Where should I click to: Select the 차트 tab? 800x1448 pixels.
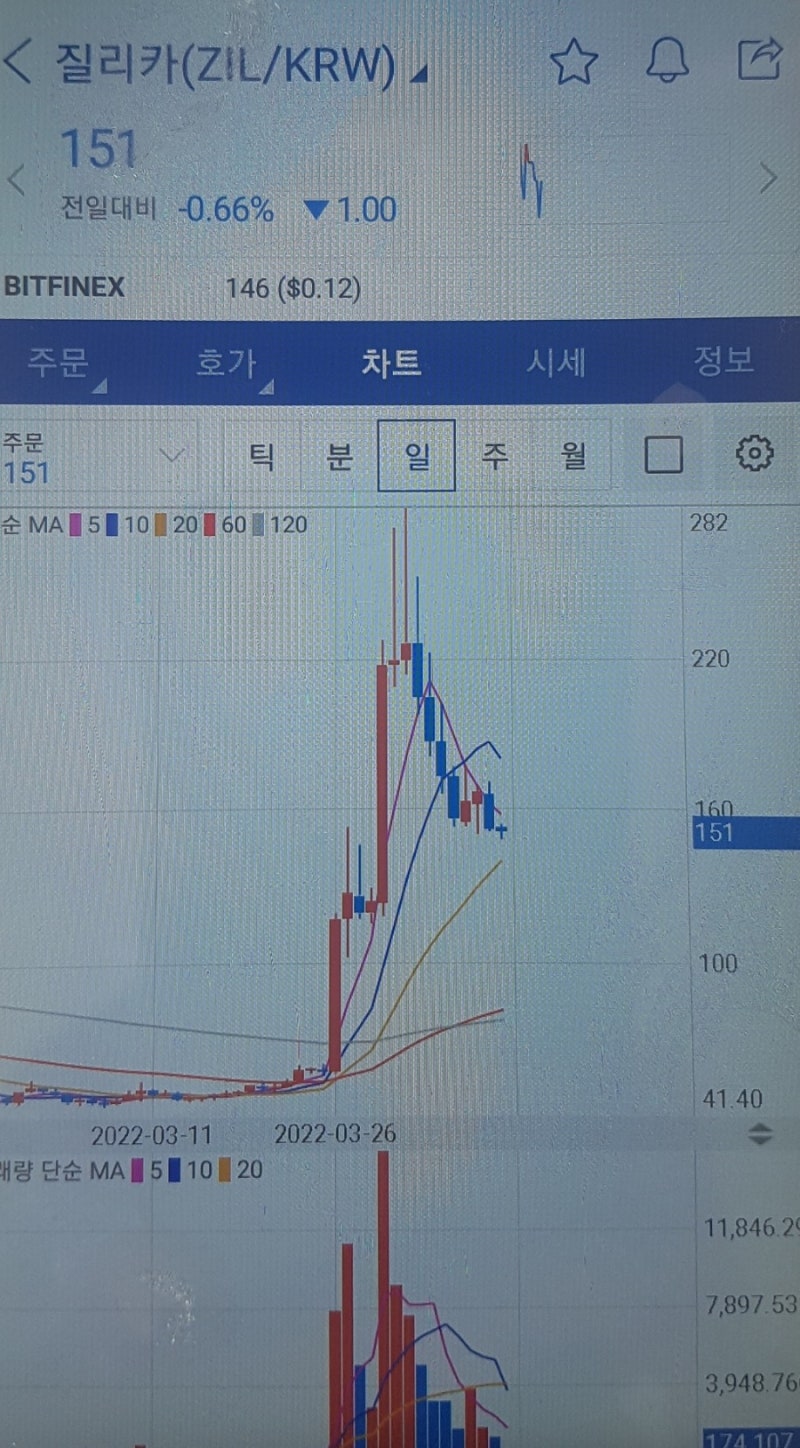[x=391, y=362]
